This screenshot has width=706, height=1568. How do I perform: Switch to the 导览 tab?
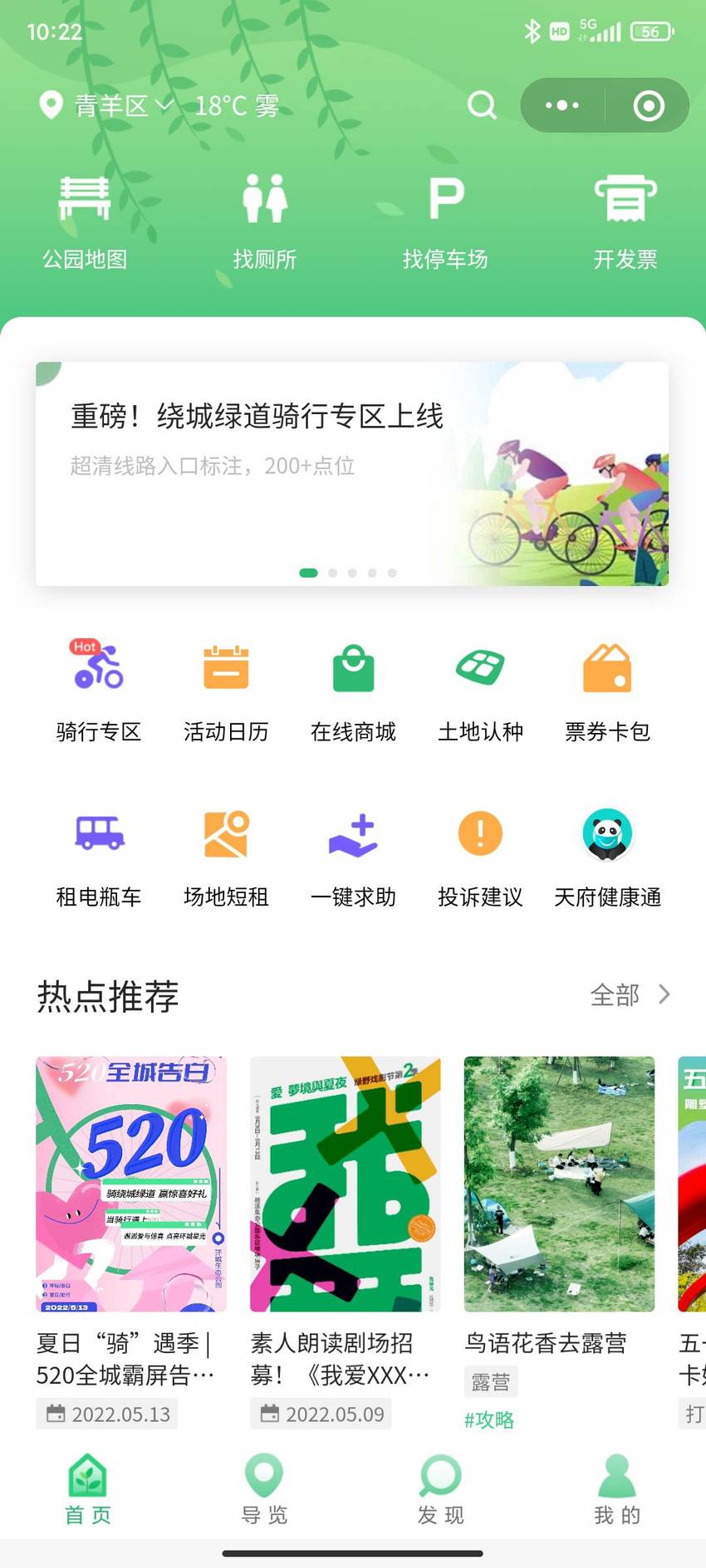click(x=264, y=1490)
